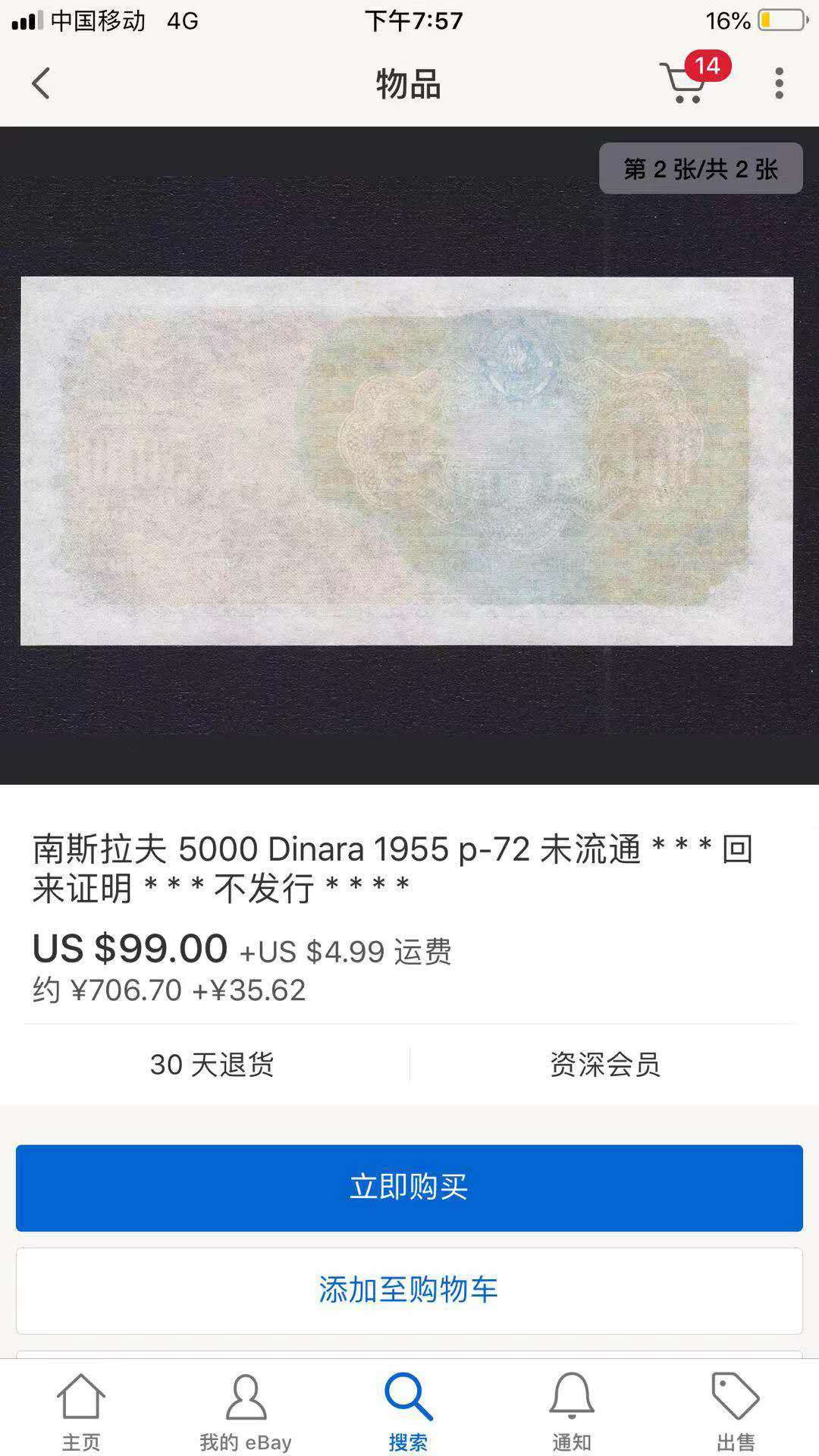The image size is (819, 1456).
Task: View the banknote photo full screen
Action: click(407, 460)
